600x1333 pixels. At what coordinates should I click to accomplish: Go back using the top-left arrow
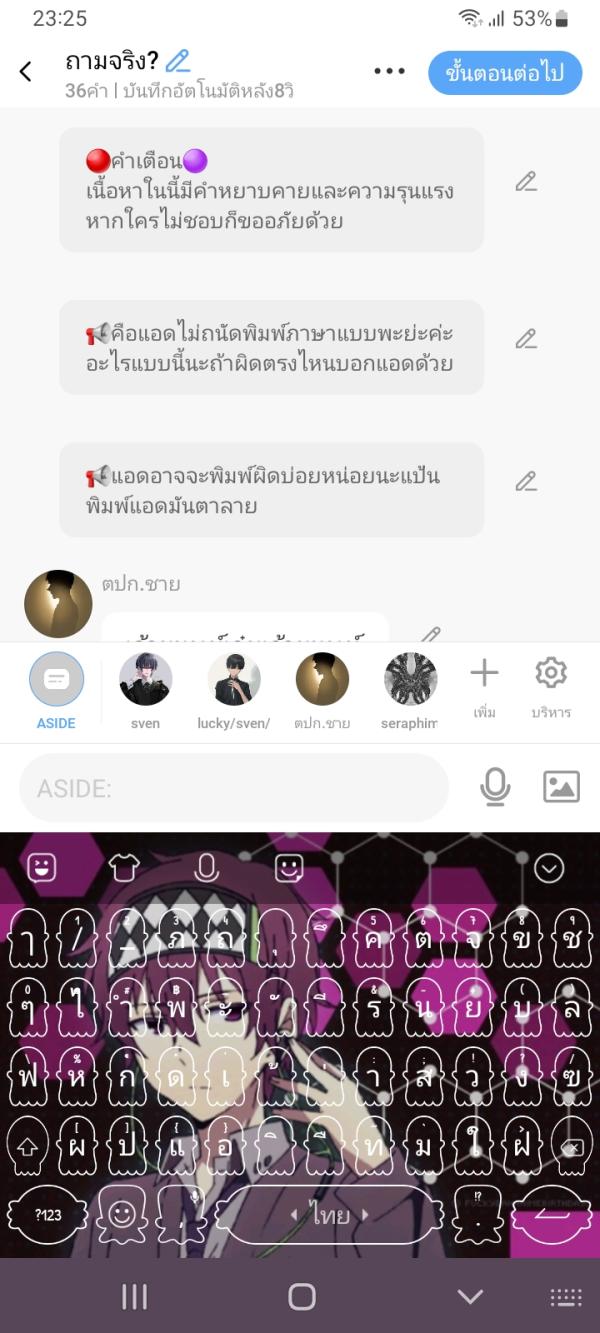click(x=26, y=72)
